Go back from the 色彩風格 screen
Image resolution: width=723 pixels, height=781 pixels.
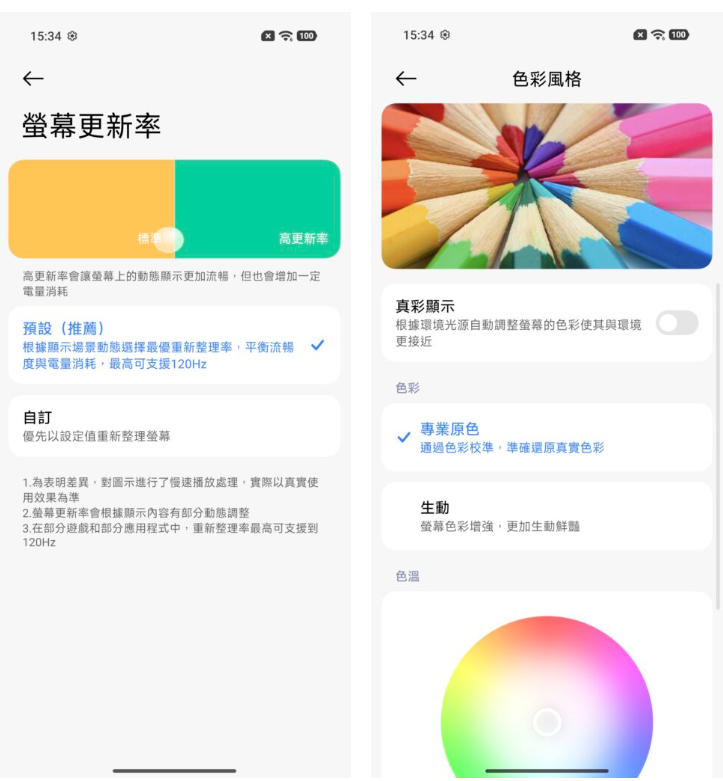pos(406,79)
